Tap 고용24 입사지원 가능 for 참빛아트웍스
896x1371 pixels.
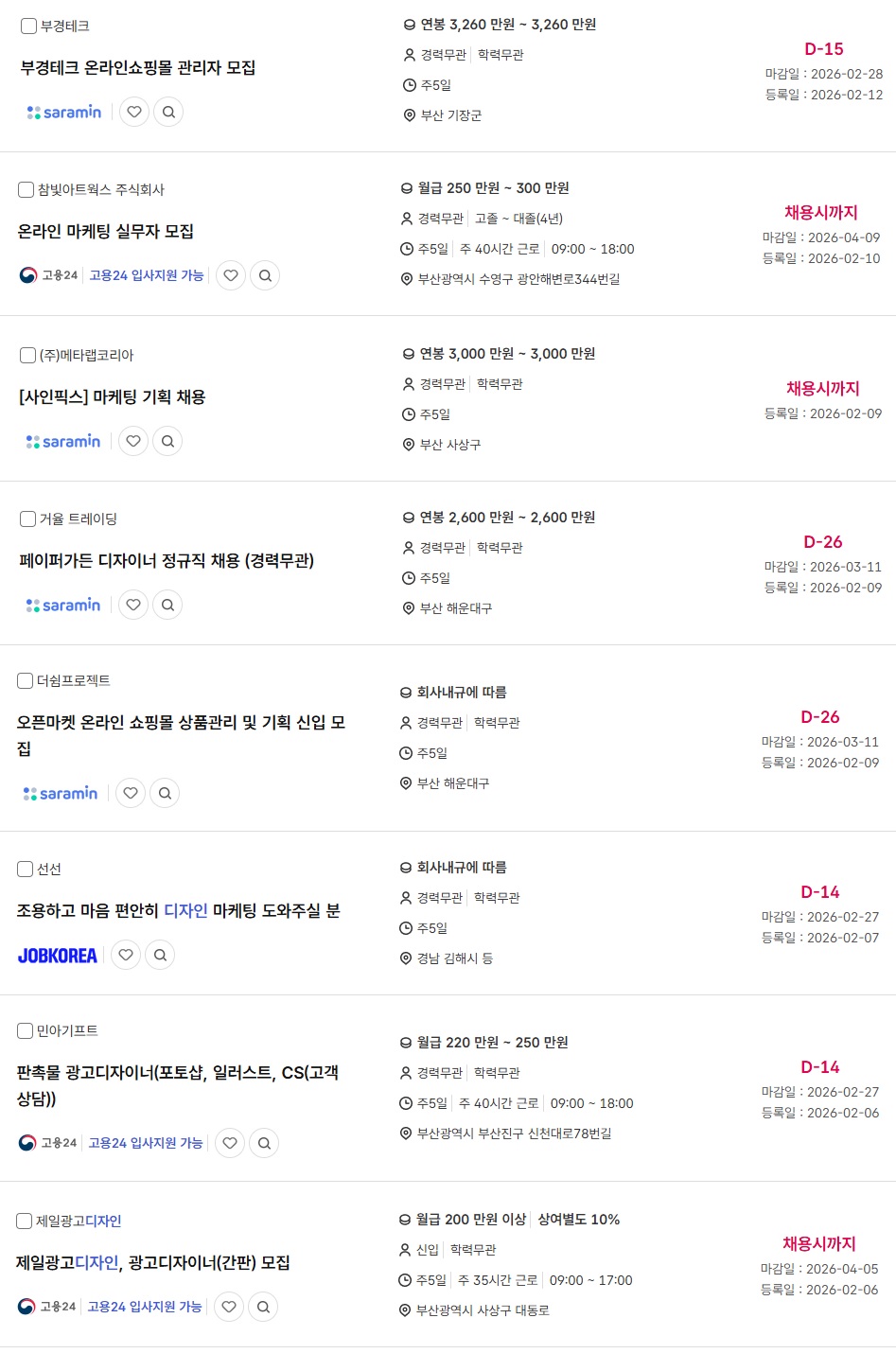(147, 275)
